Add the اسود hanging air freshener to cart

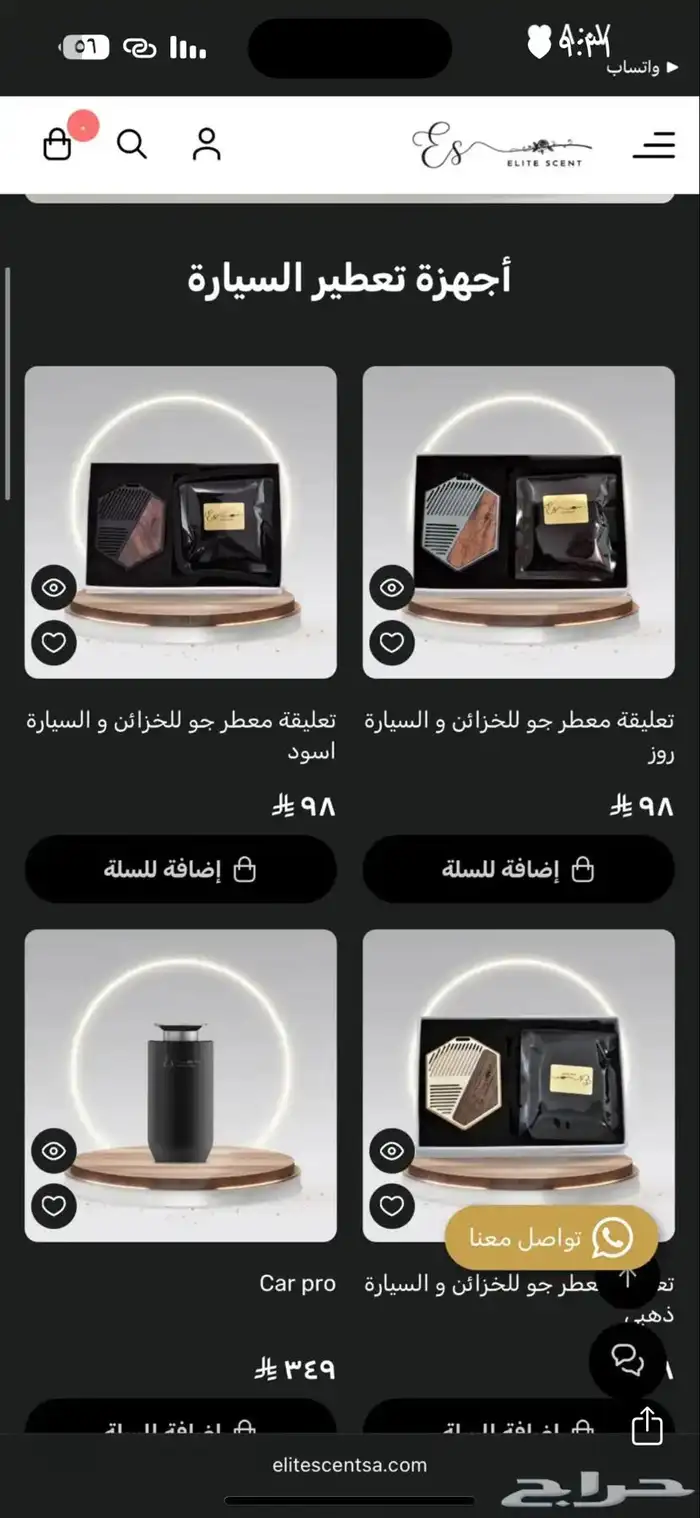coord(180,869)
